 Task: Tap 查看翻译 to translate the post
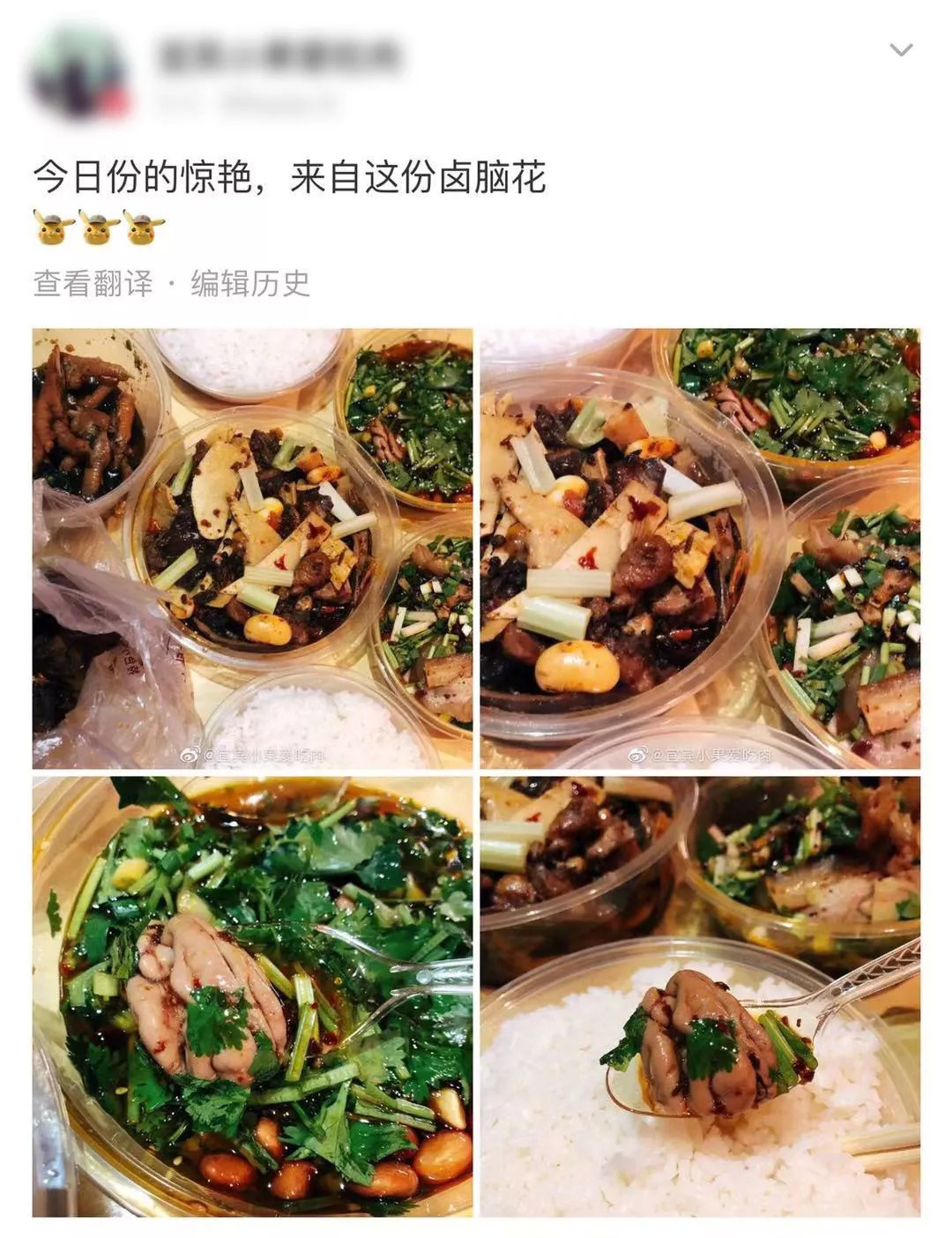click(x=93, y=284)
